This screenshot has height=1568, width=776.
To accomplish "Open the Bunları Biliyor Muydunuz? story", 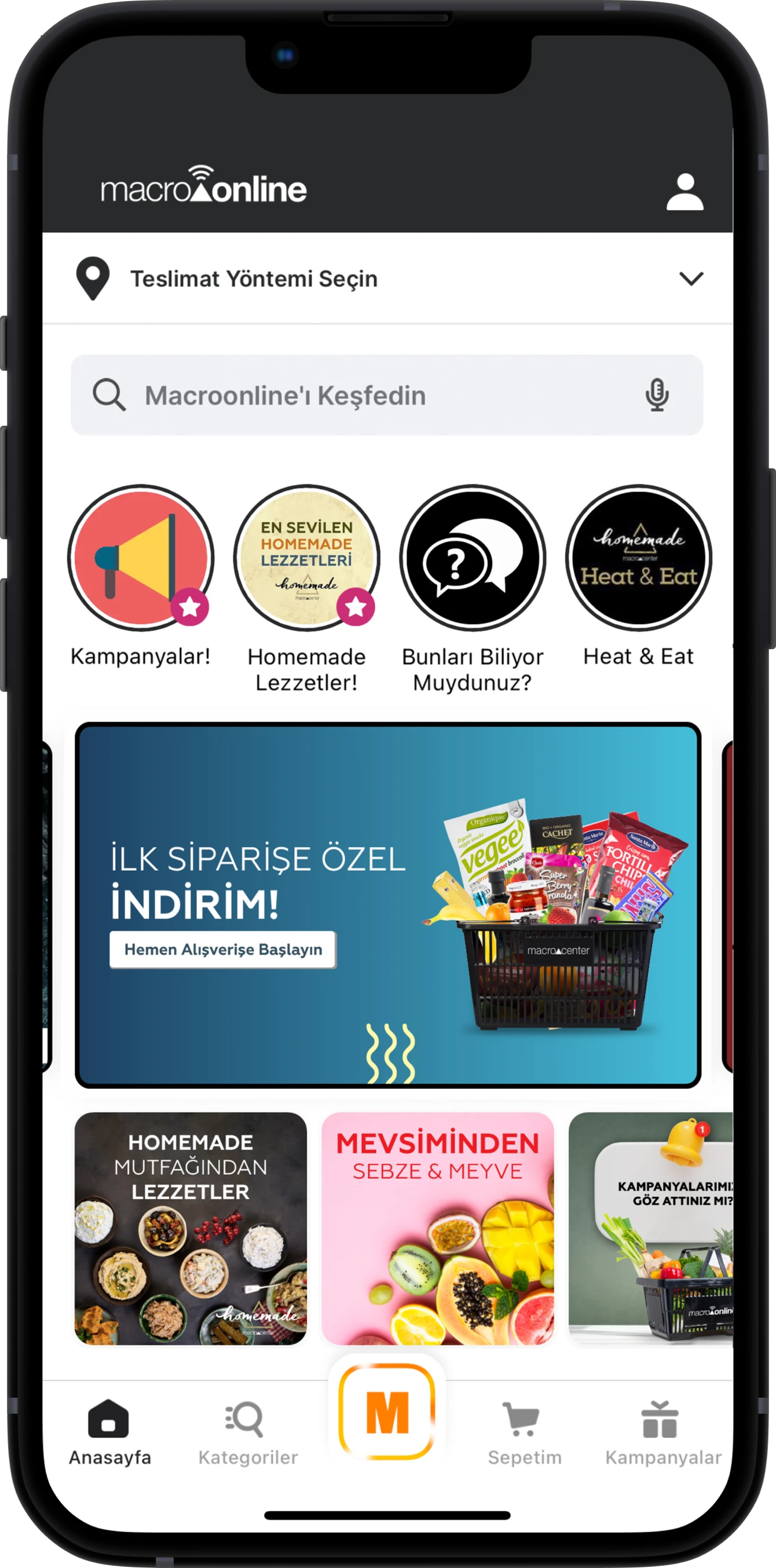I will [473, 558].
